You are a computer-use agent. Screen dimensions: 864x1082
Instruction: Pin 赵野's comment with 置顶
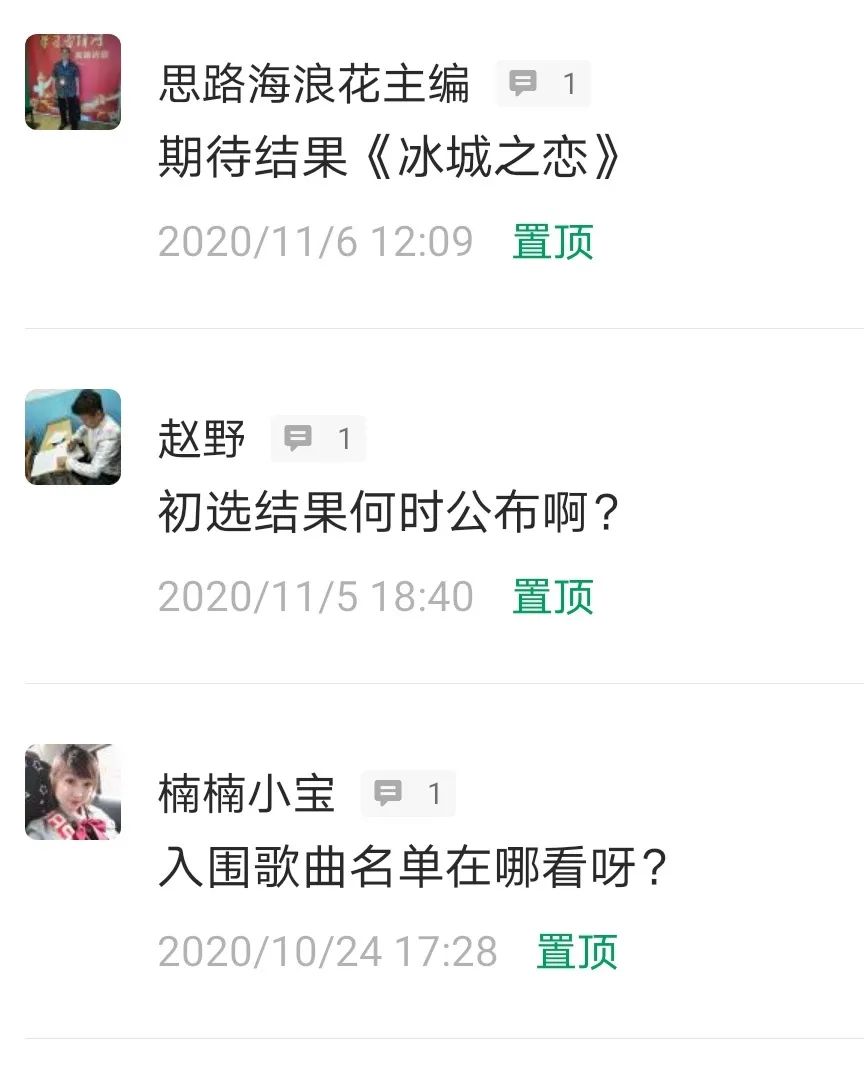pyautogui.click(x=553, y=597)
